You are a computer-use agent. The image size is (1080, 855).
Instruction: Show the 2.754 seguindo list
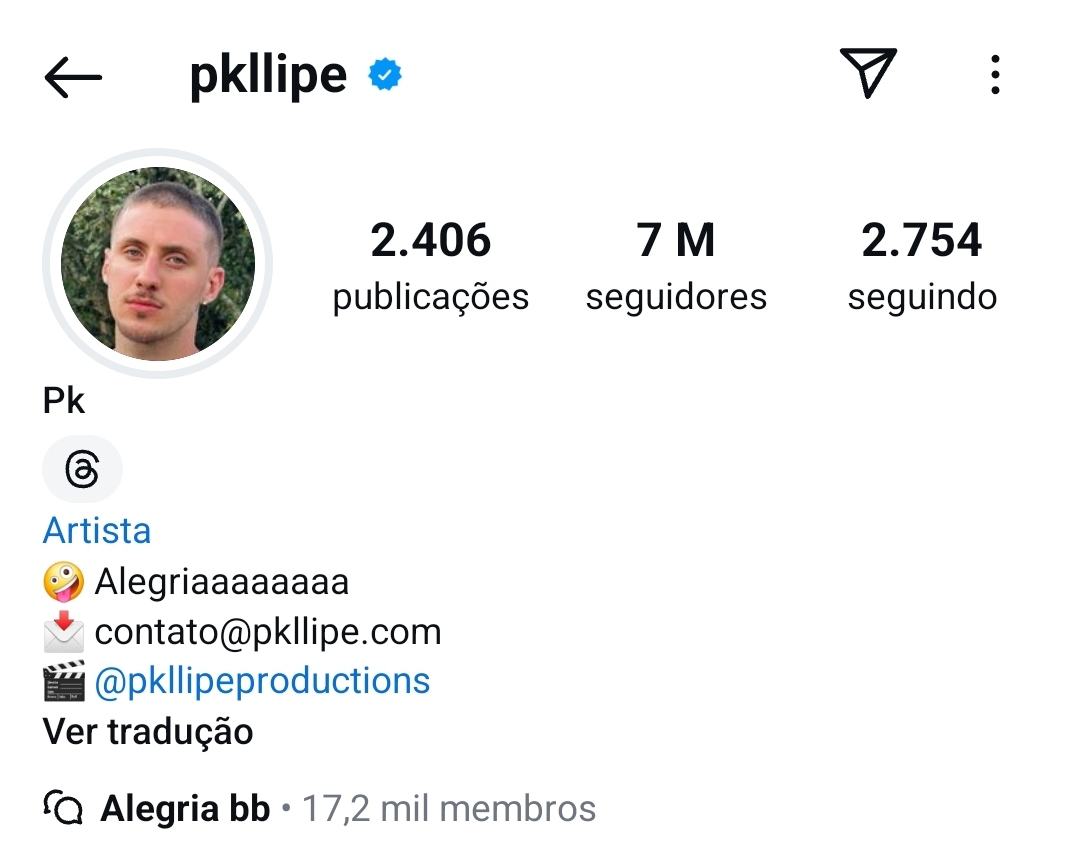tap(922, 266)
